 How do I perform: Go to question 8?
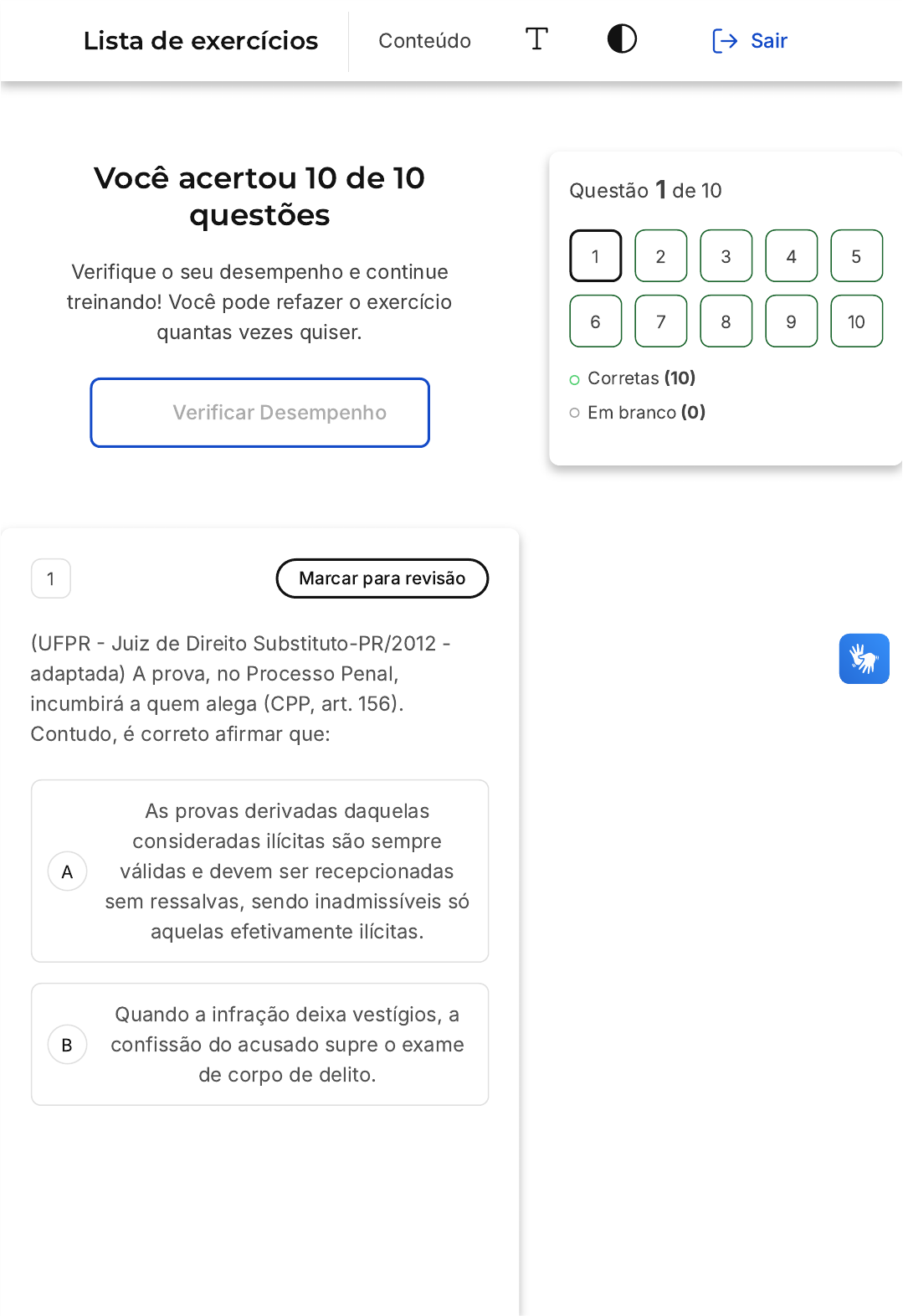pyautogui.click(x=726, y=321)
